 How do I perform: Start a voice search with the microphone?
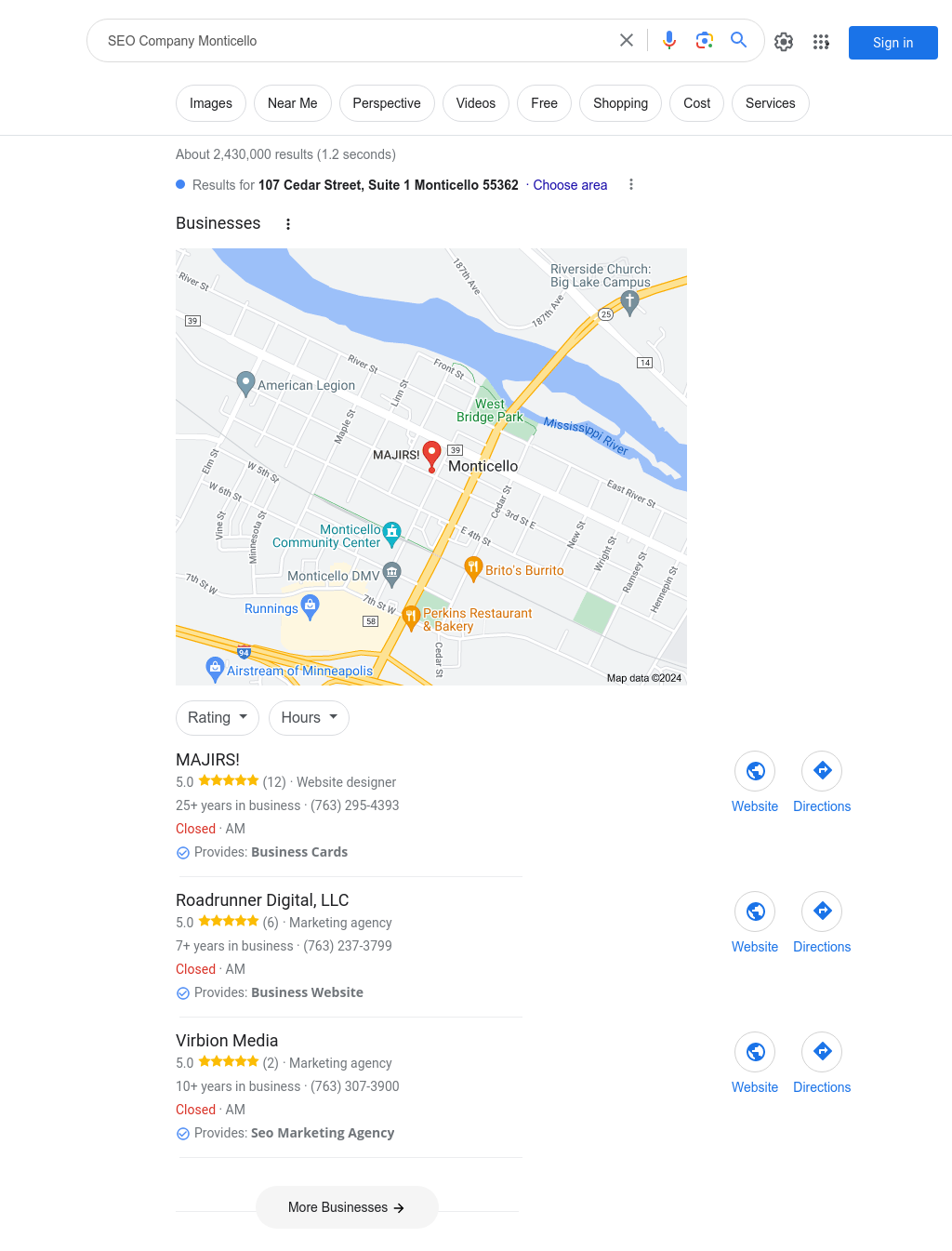669,41
